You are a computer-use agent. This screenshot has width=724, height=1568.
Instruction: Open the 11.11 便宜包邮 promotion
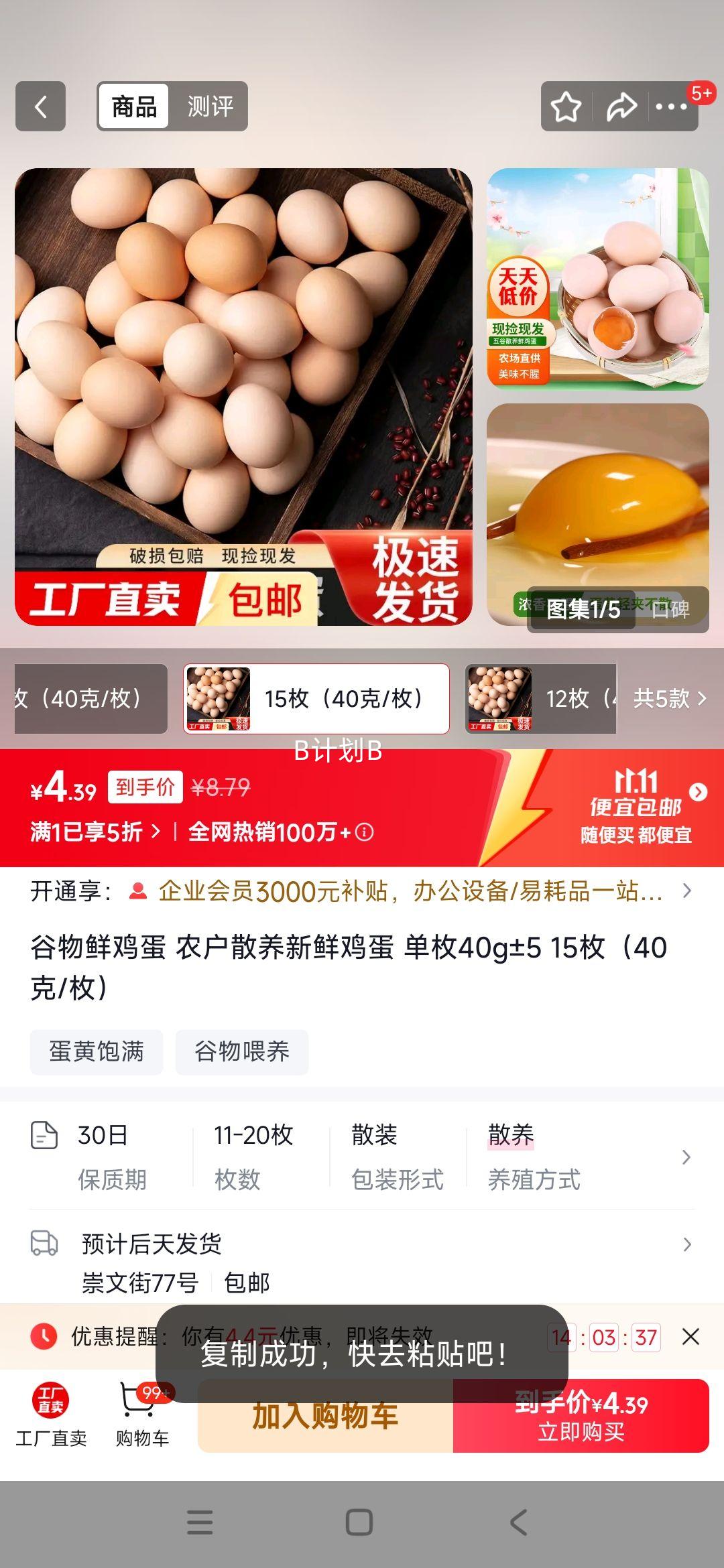[x=637, y=808]
